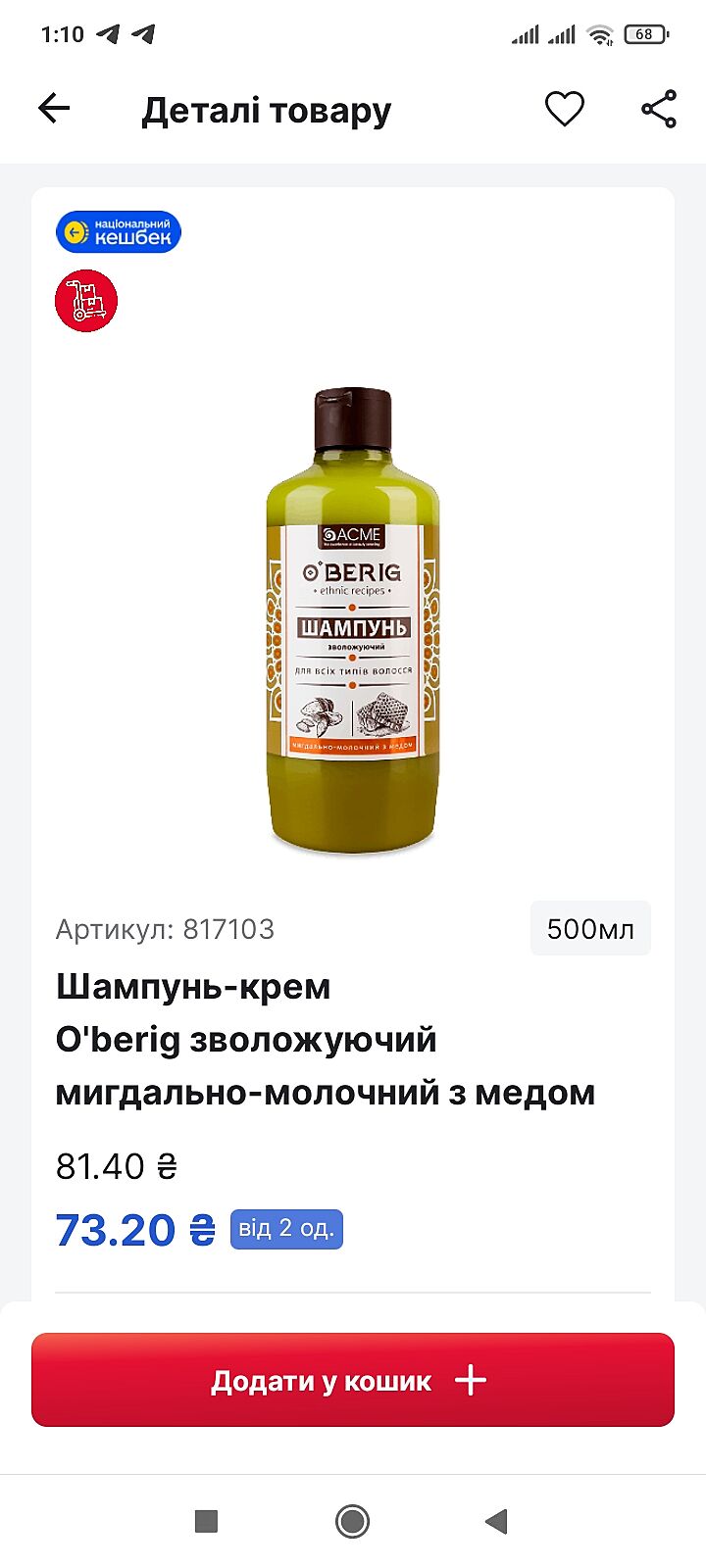Go back from product details

(54, 109)
